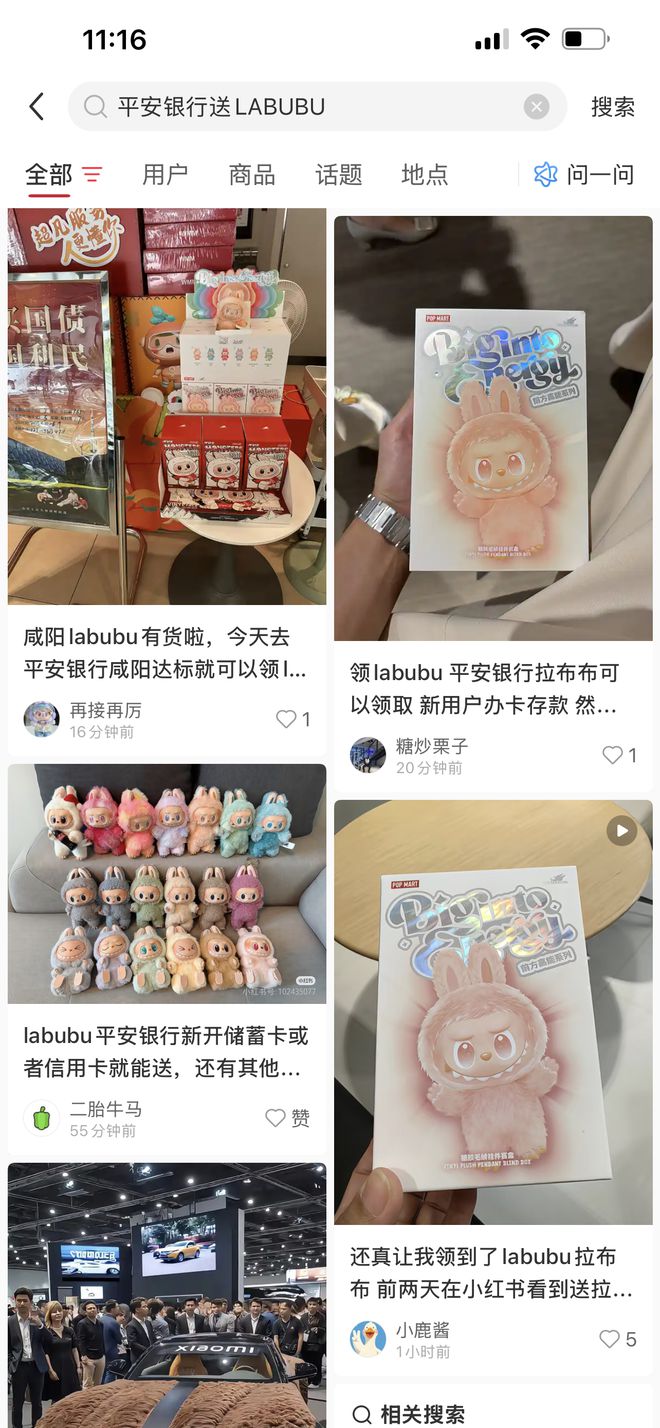Image resolution: width=660 pixels, height=1428 pixels.
Task: Like the post by 糖炒栗子
Action: pos(618,755)
